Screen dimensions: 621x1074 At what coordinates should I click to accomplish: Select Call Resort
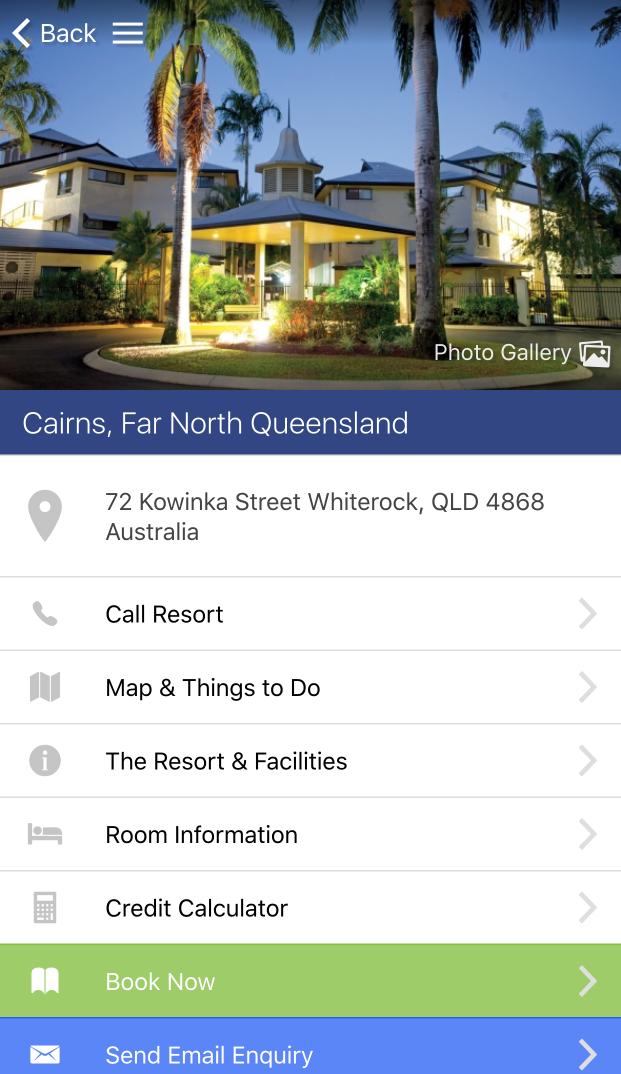pyautogui.click(x=310, y=614)
